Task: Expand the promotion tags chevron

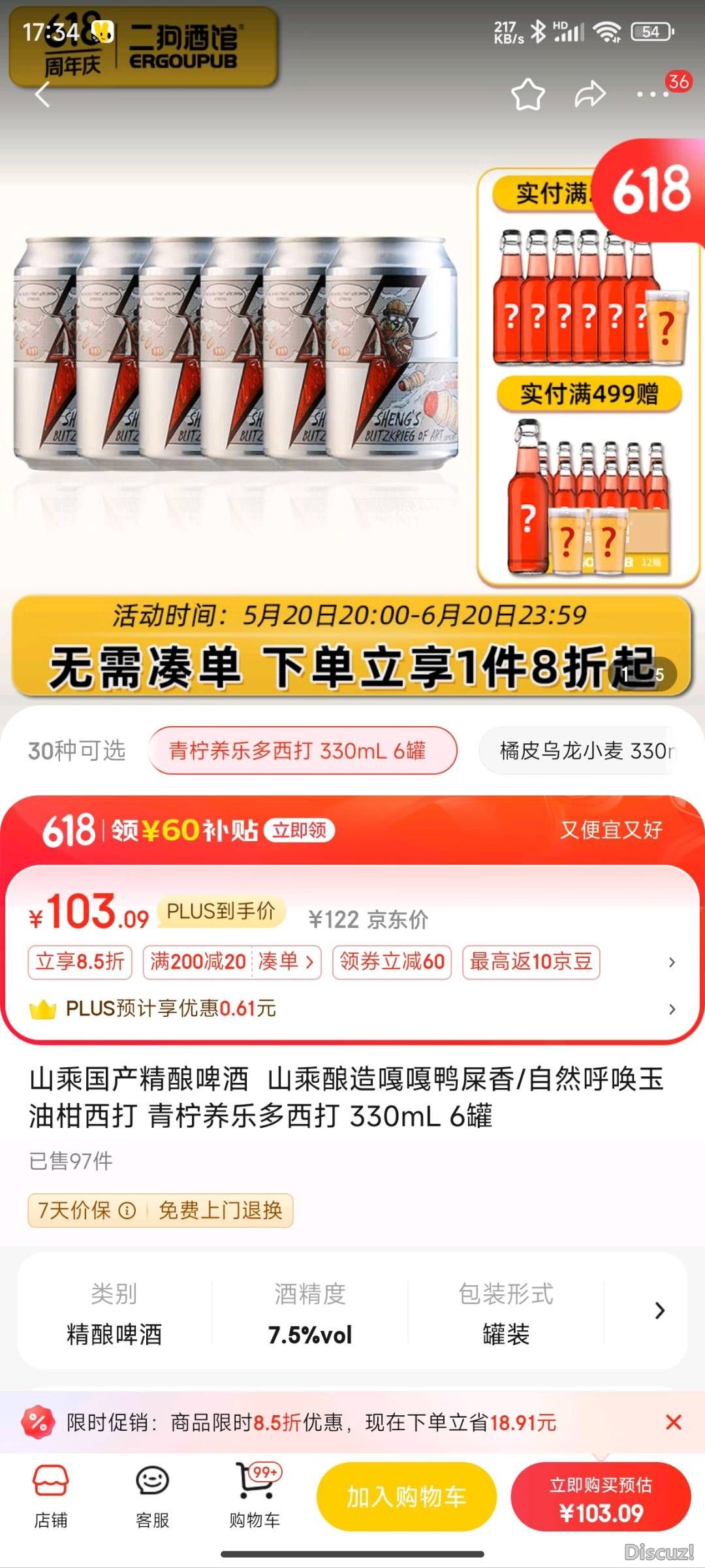Action: click(x=672, y=962)
